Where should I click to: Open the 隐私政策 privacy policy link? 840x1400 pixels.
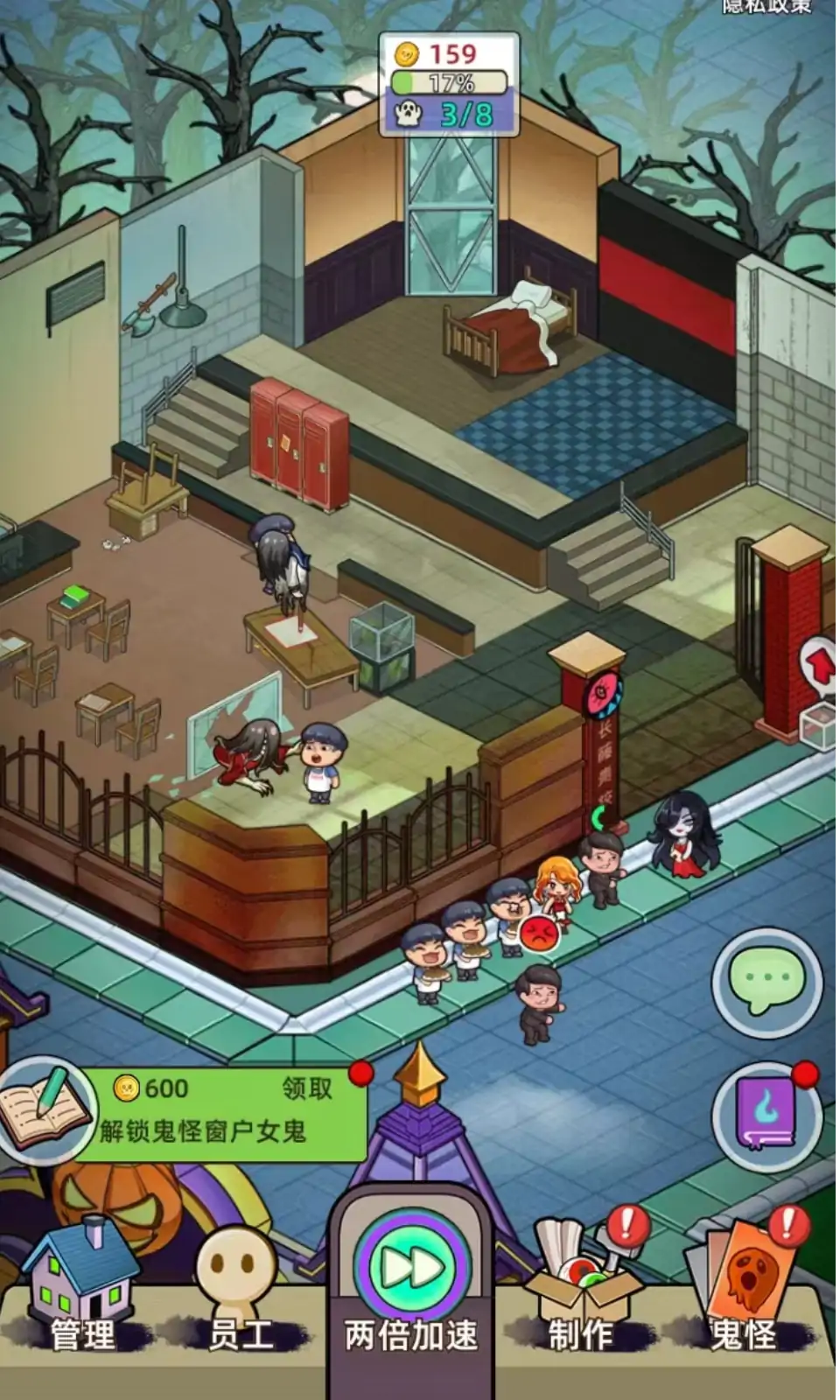[767, 7]
